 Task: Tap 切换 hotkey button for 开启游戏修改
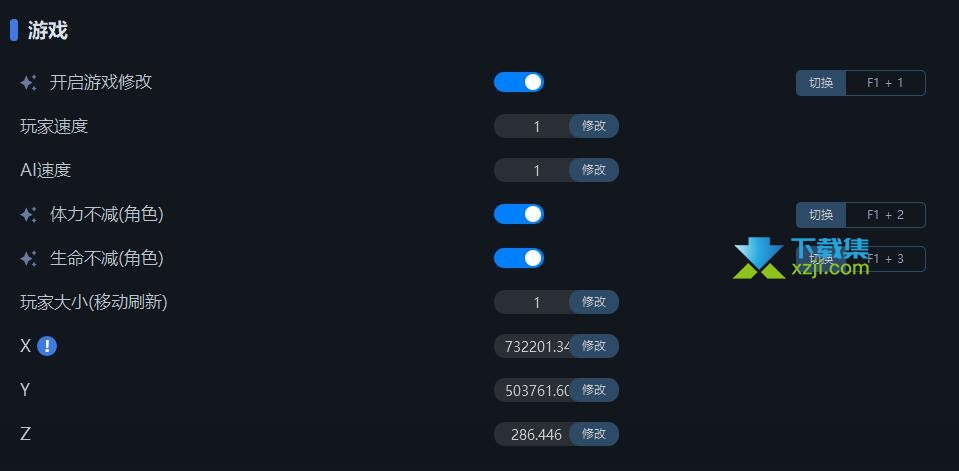[821, 83]
